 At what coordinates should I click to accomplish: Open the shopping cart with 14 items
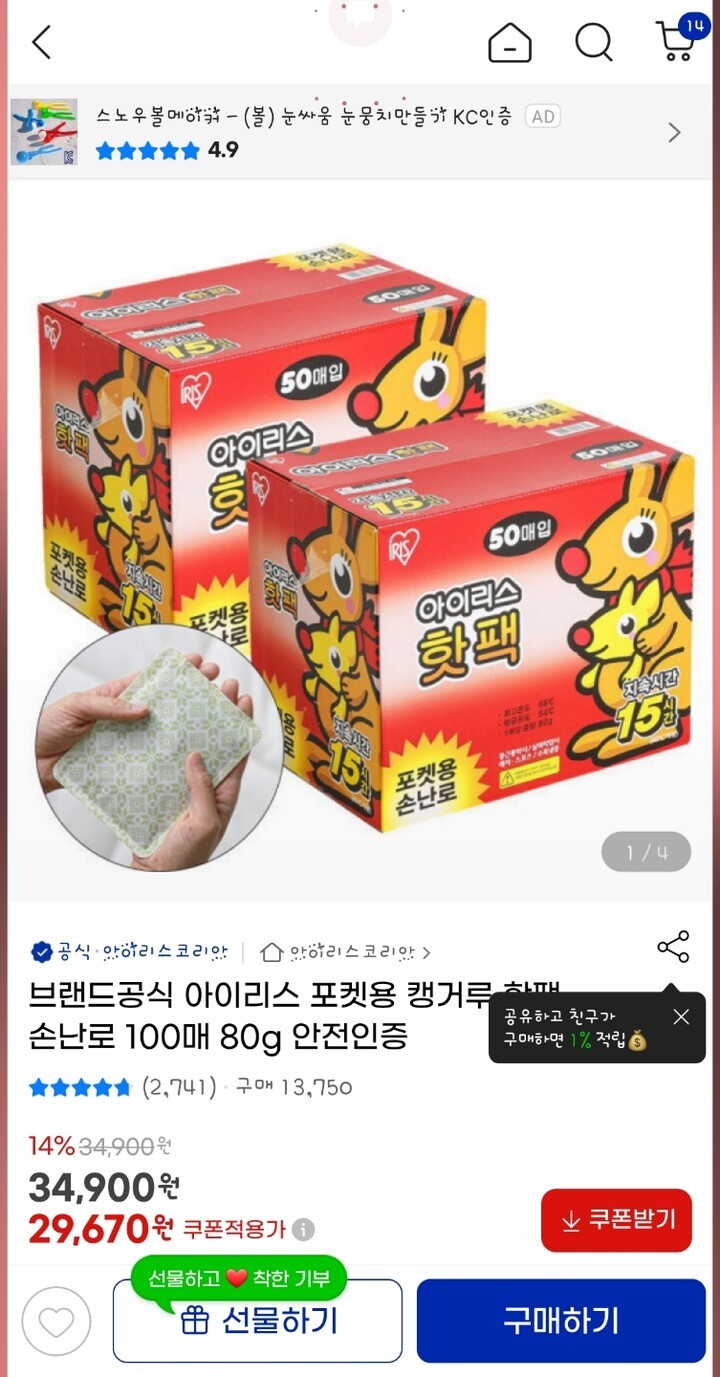click(676, 42)
